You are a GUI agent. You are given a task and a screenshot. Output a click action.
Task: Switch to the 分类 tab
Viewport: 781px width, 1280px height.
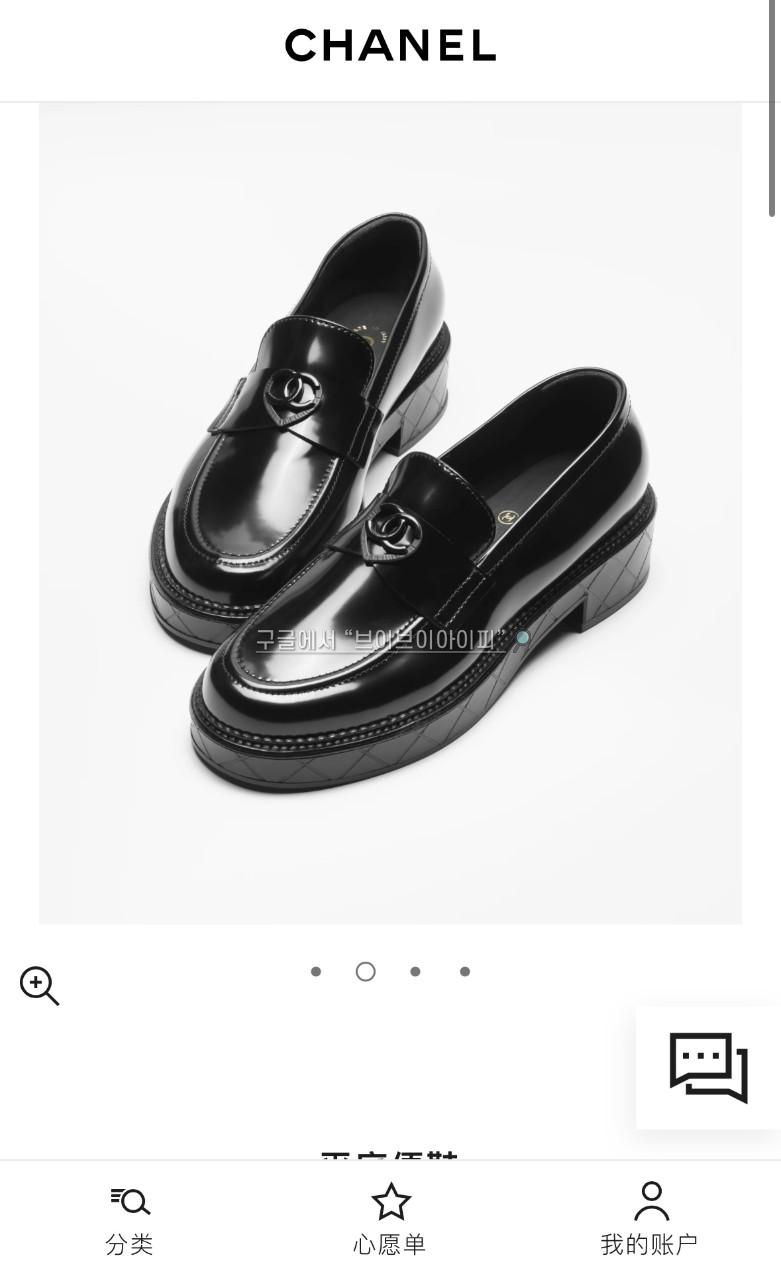click(x=129, y=1220)
